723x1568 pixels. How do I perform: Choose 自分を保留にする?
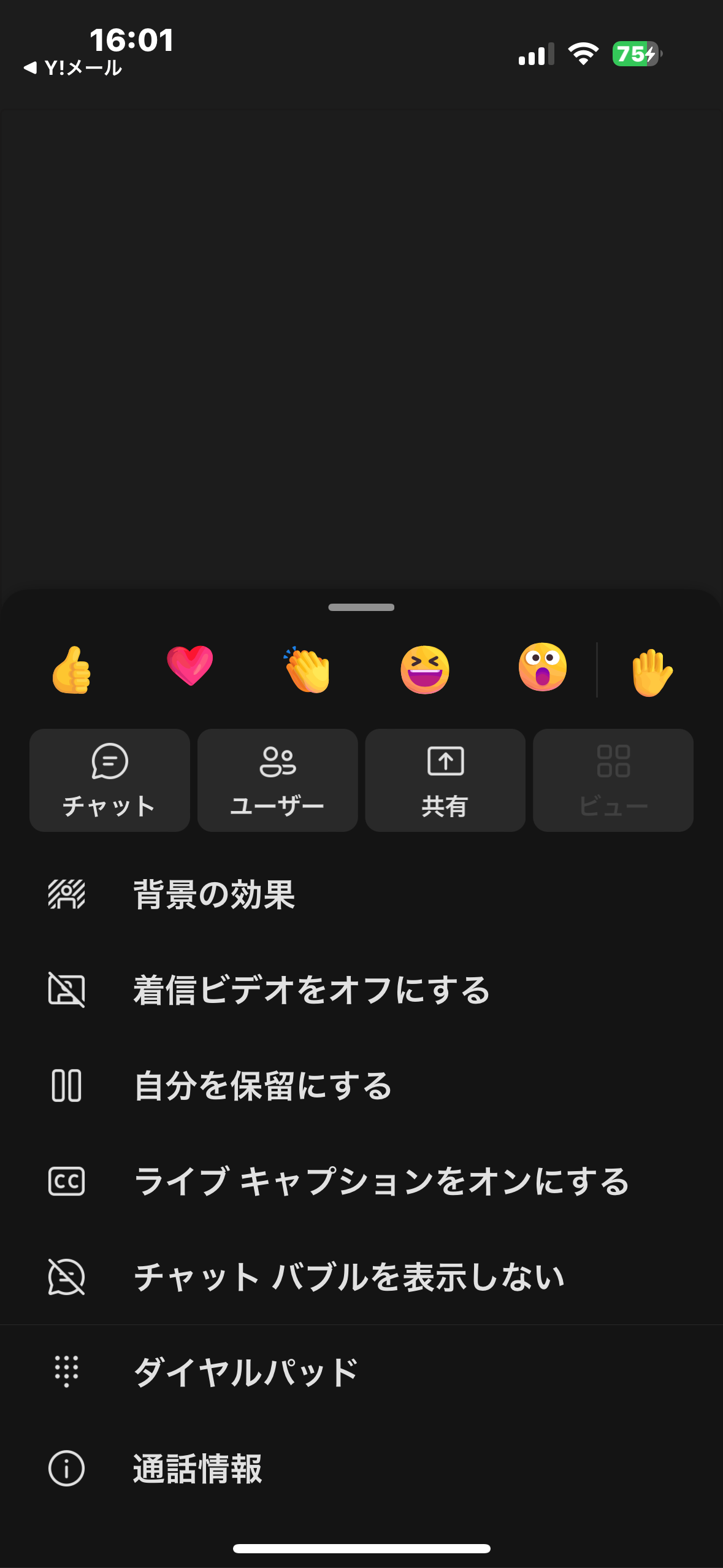361,1086
